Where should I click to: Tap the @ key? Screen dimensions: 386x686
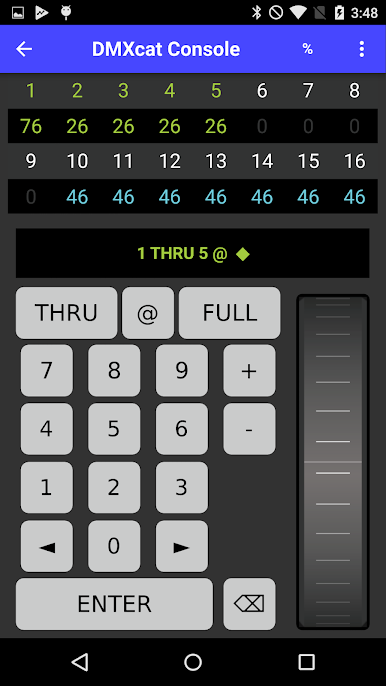pos(148,313)
